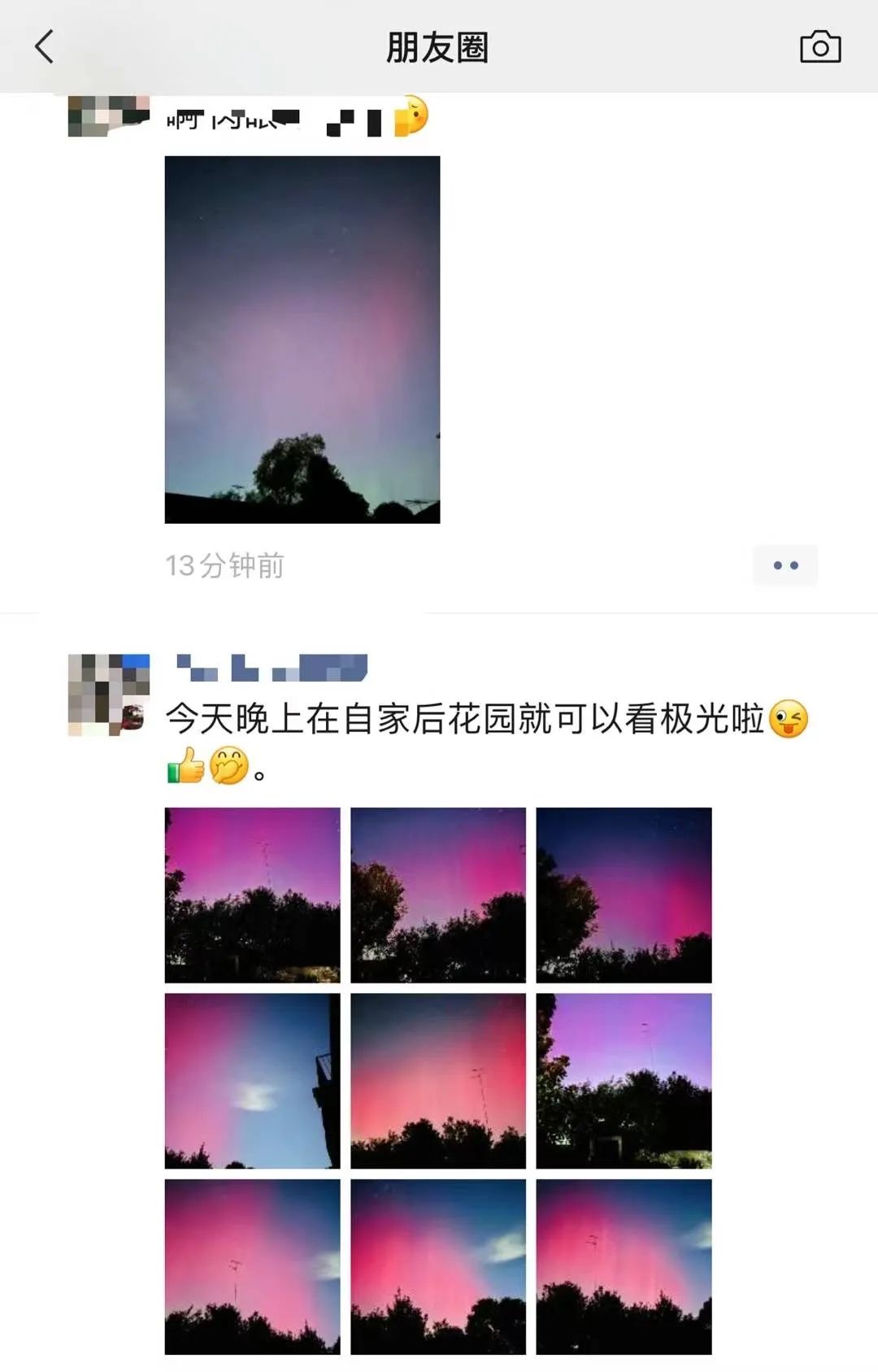
Task: Open the last photo in the aurora grid
Action: coord(624,1266)
